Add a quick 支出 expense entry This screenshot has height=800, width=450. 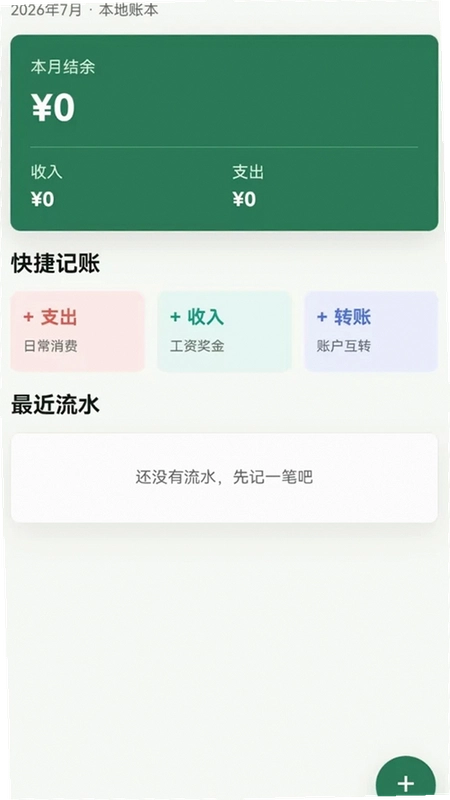pos(78,331)
